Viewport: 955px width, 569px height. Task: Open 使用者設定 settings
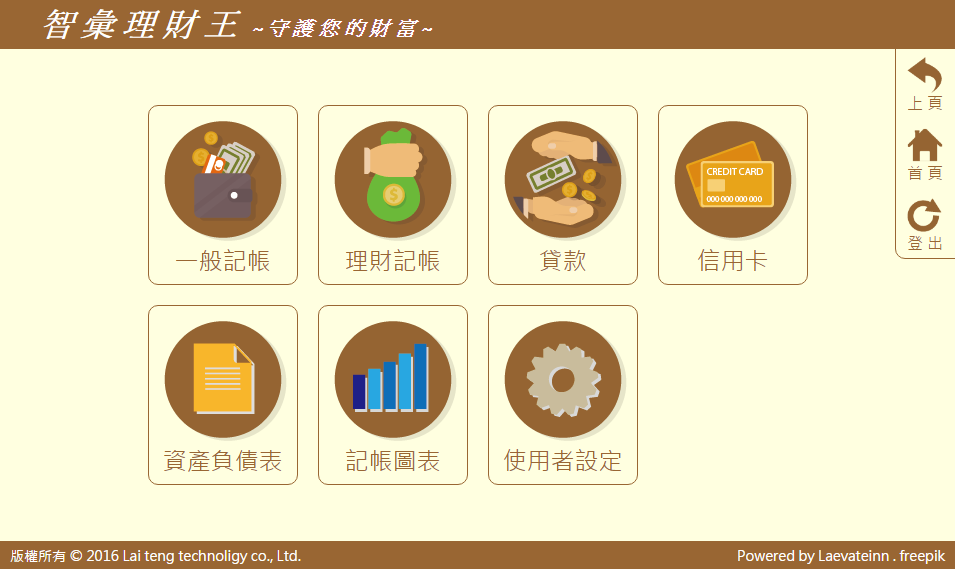point(563,395)
